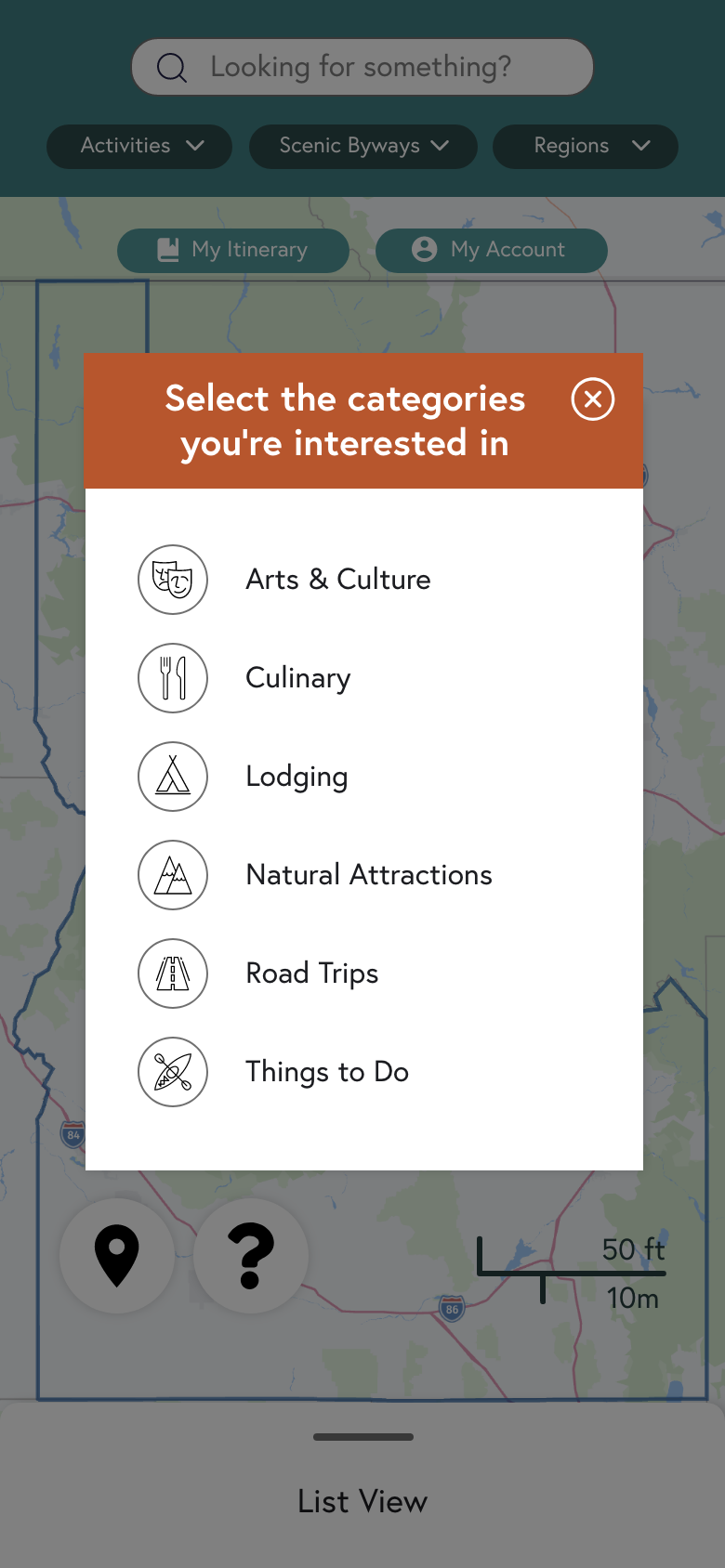Open My Itinerary

point(233,250)
